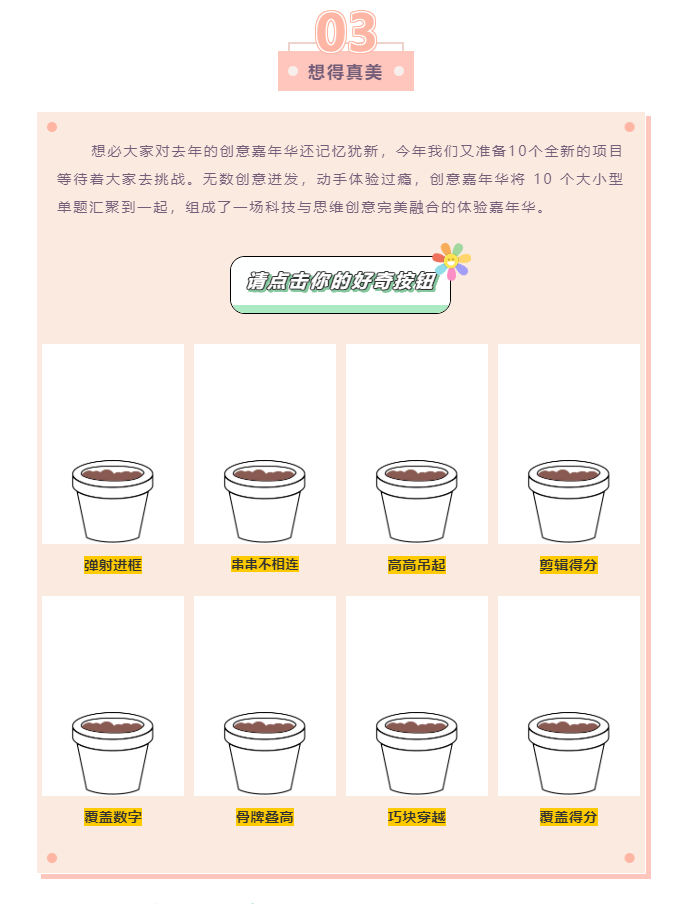
Task: Select the 剪辑得分 flower pot
Action: [x=568, y=500]
